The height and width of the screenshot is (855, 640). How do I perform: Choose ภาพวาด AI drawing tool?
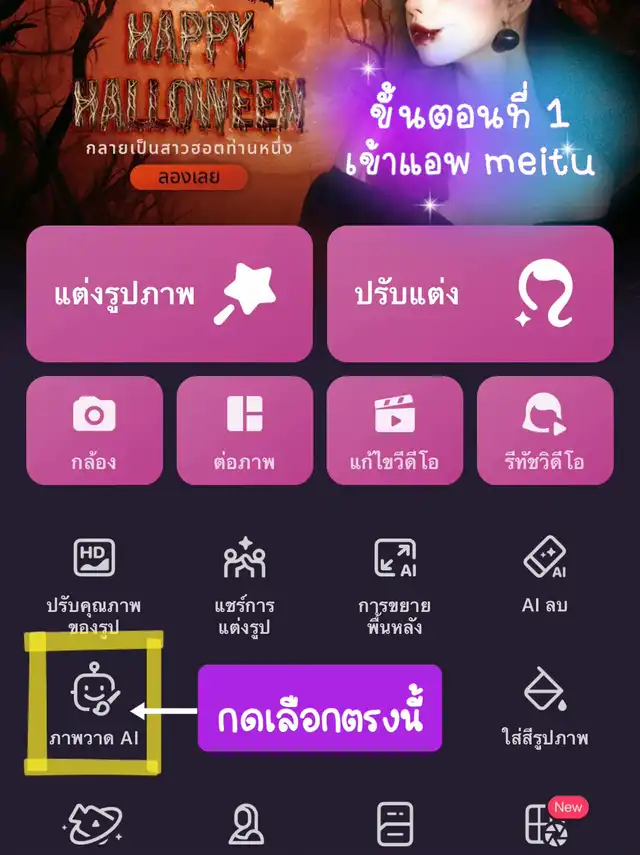click(x=94, y=705)
